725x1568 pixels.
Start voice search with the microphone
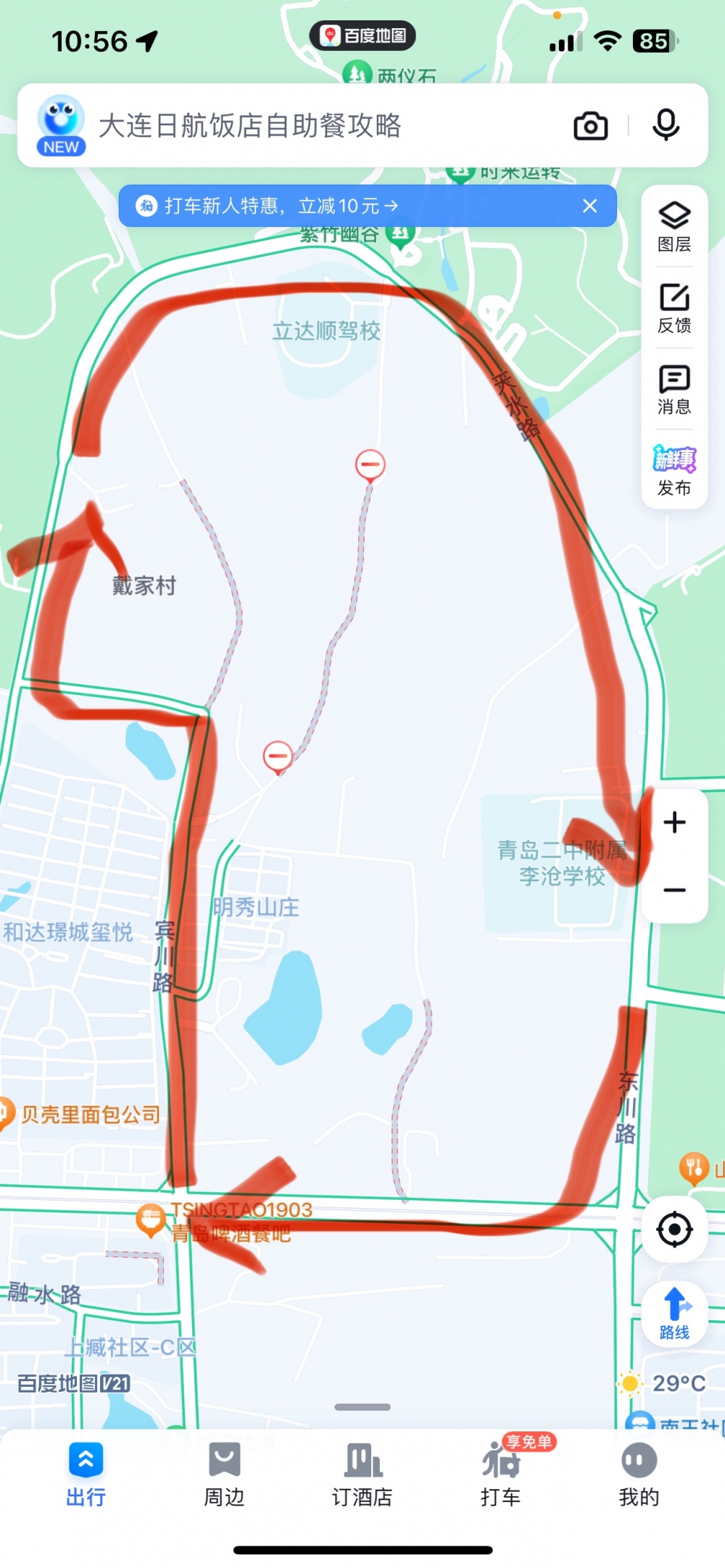coord(665,125)
